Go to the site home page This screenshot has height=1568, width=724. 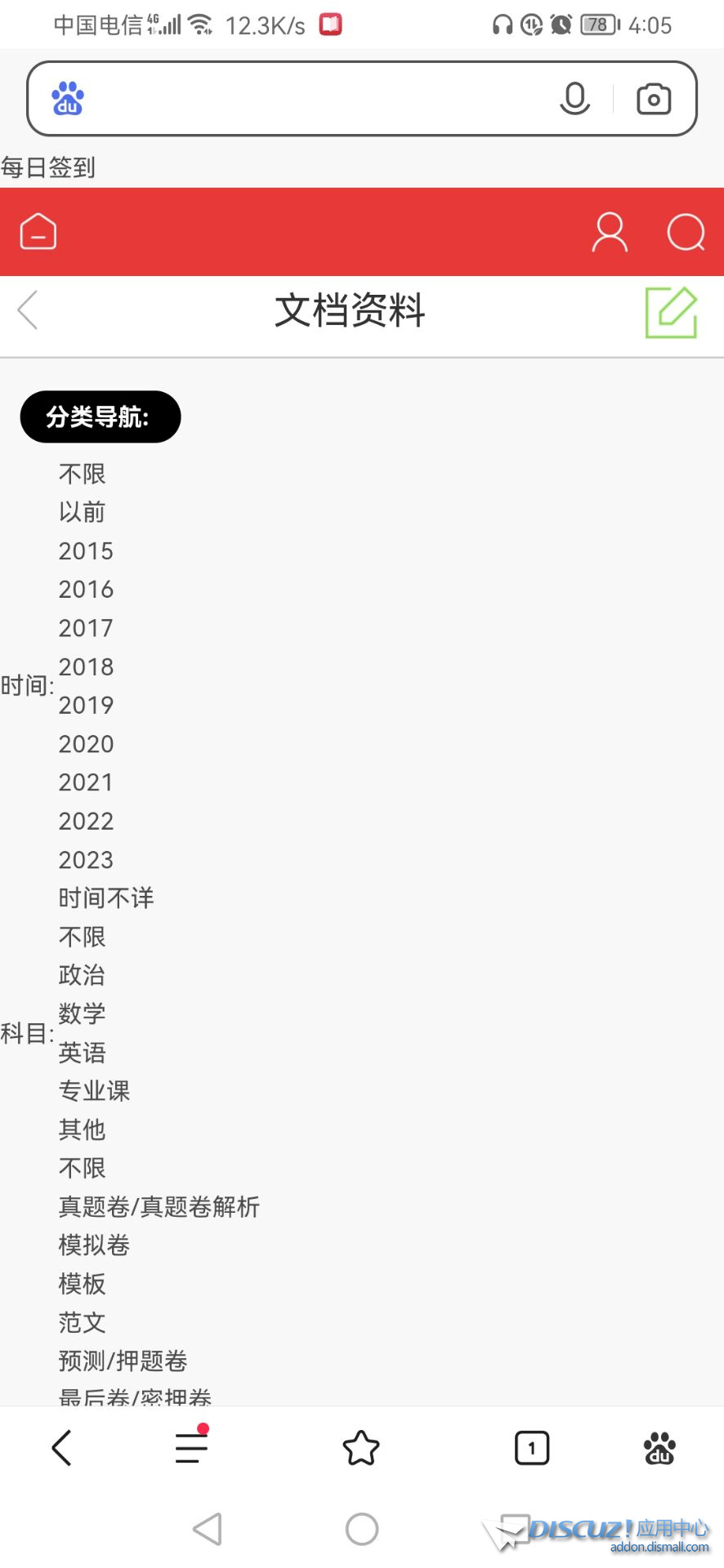pyautogui.click(x=38, y=232)
